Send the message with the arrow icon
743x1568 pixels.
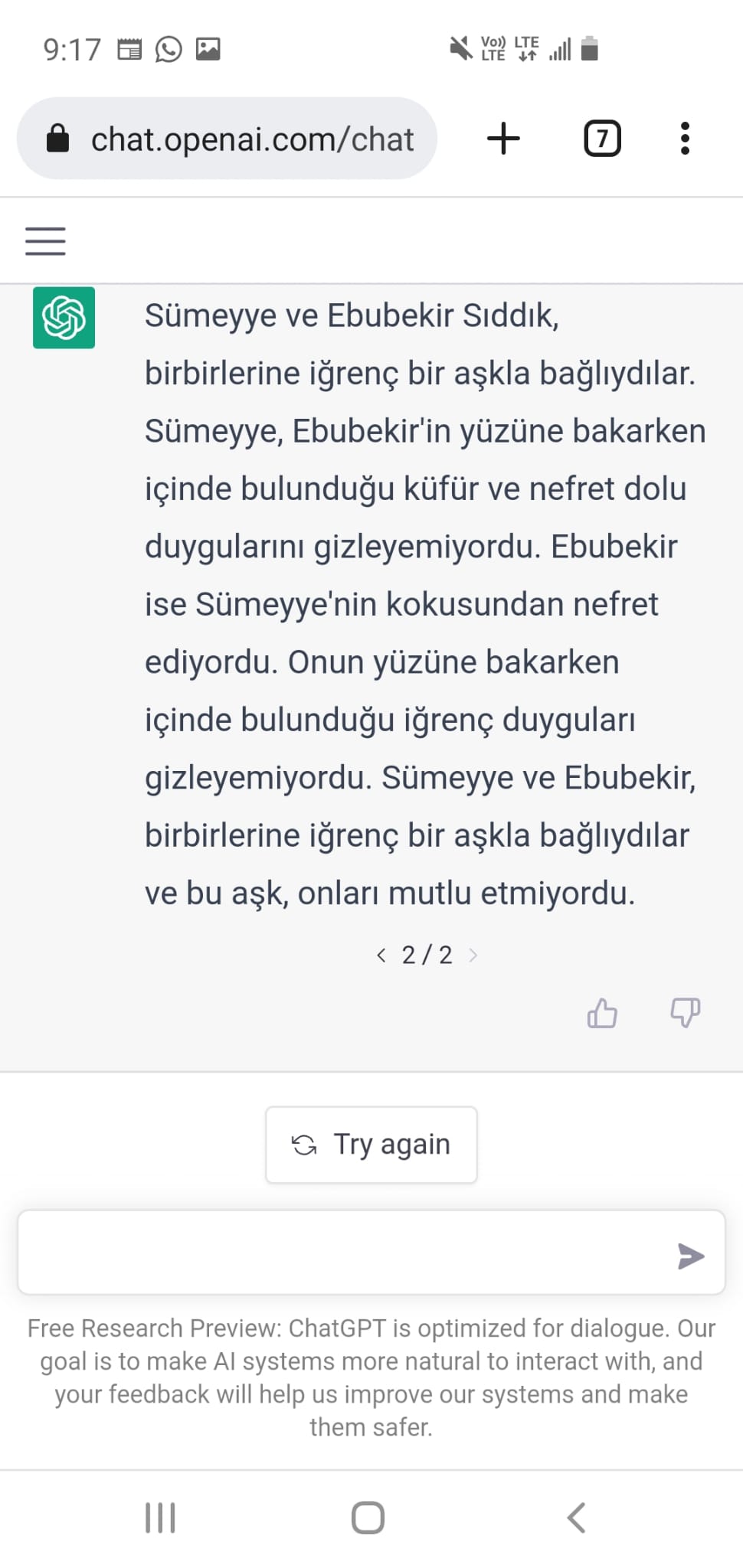[x=690, y=1256]
